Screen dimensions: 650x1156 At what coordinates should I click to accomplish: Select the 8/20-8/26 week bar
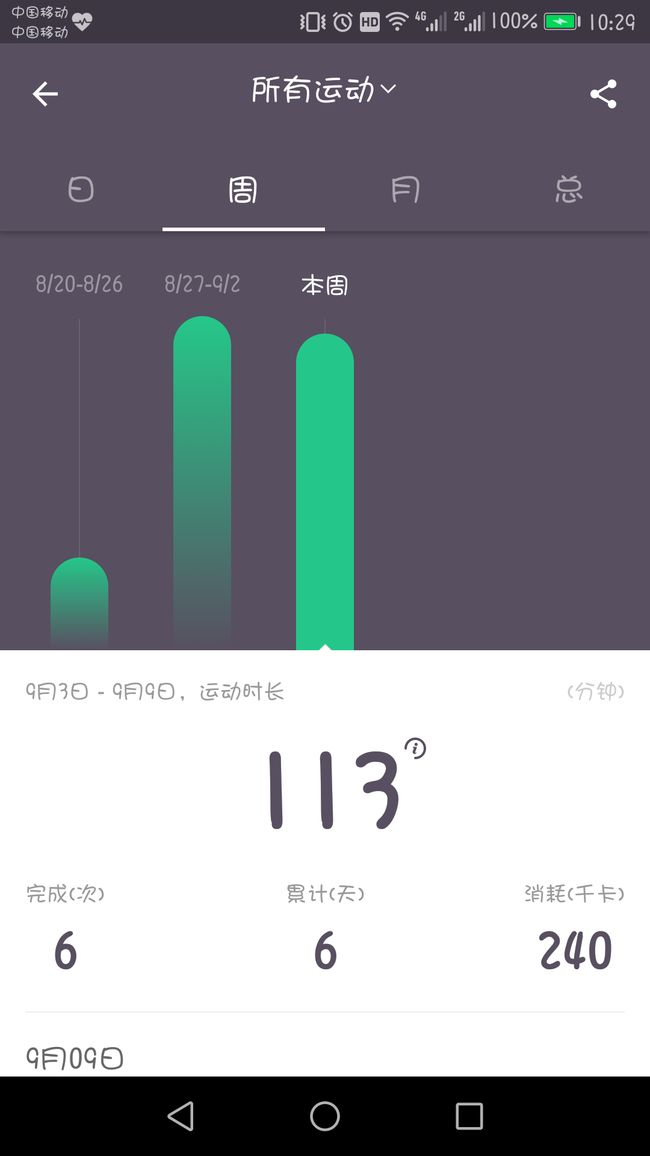(80, 603)
